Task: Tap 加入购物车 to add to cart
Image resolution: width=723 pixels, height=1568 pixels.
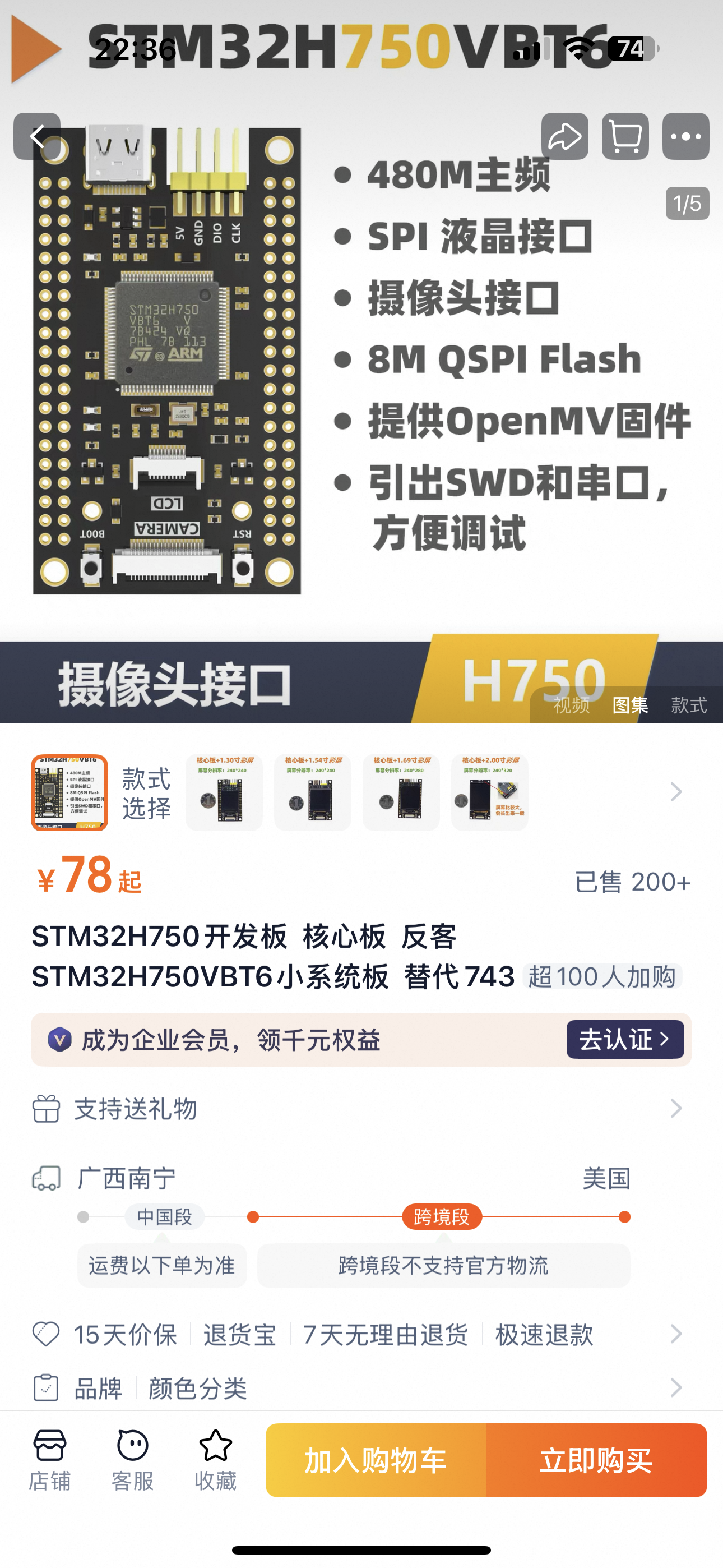Action: tap(376, 1460)
